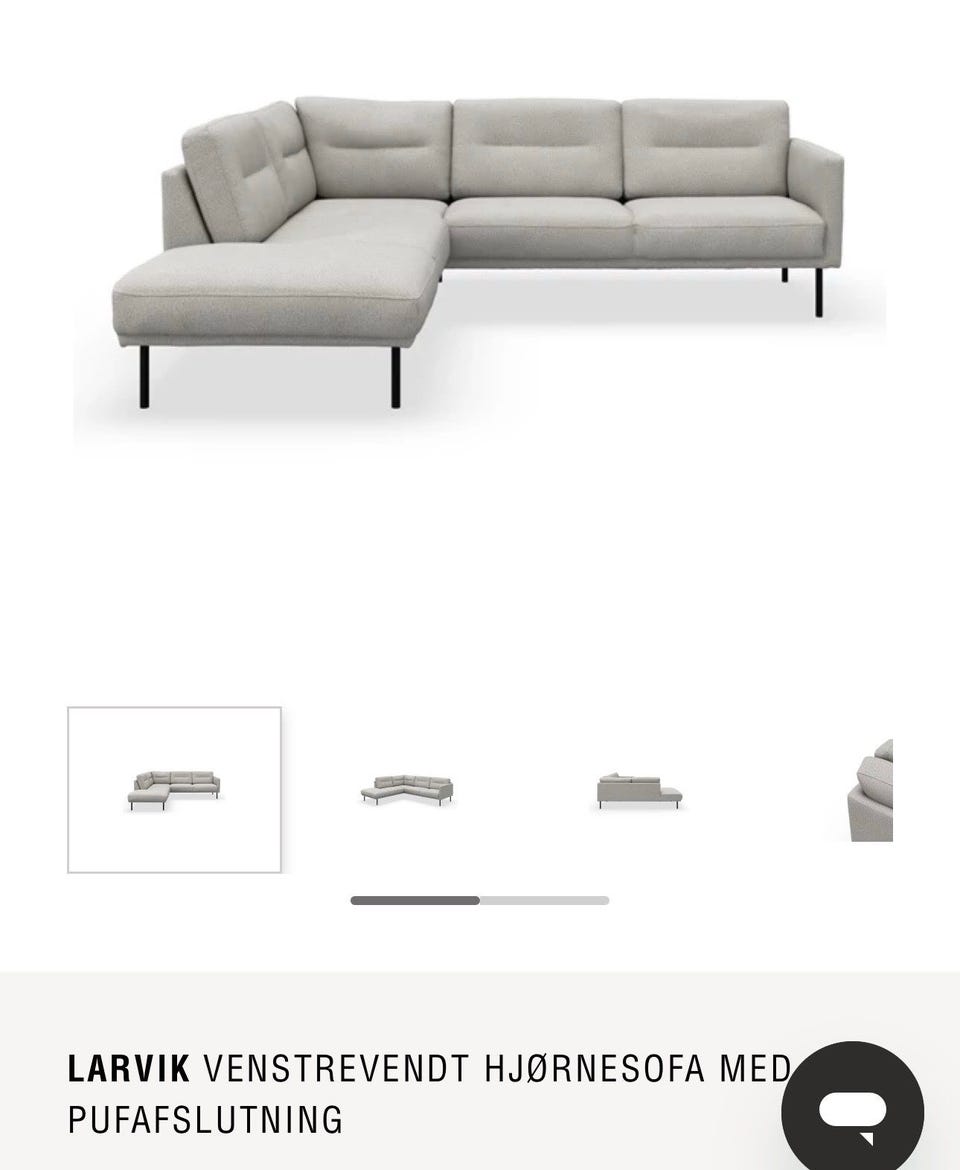Image resolution: width=960 pixels, height=1170 pixels.
Task: Click the chaise lounge section of the sofa image
Action: [260, 290]
